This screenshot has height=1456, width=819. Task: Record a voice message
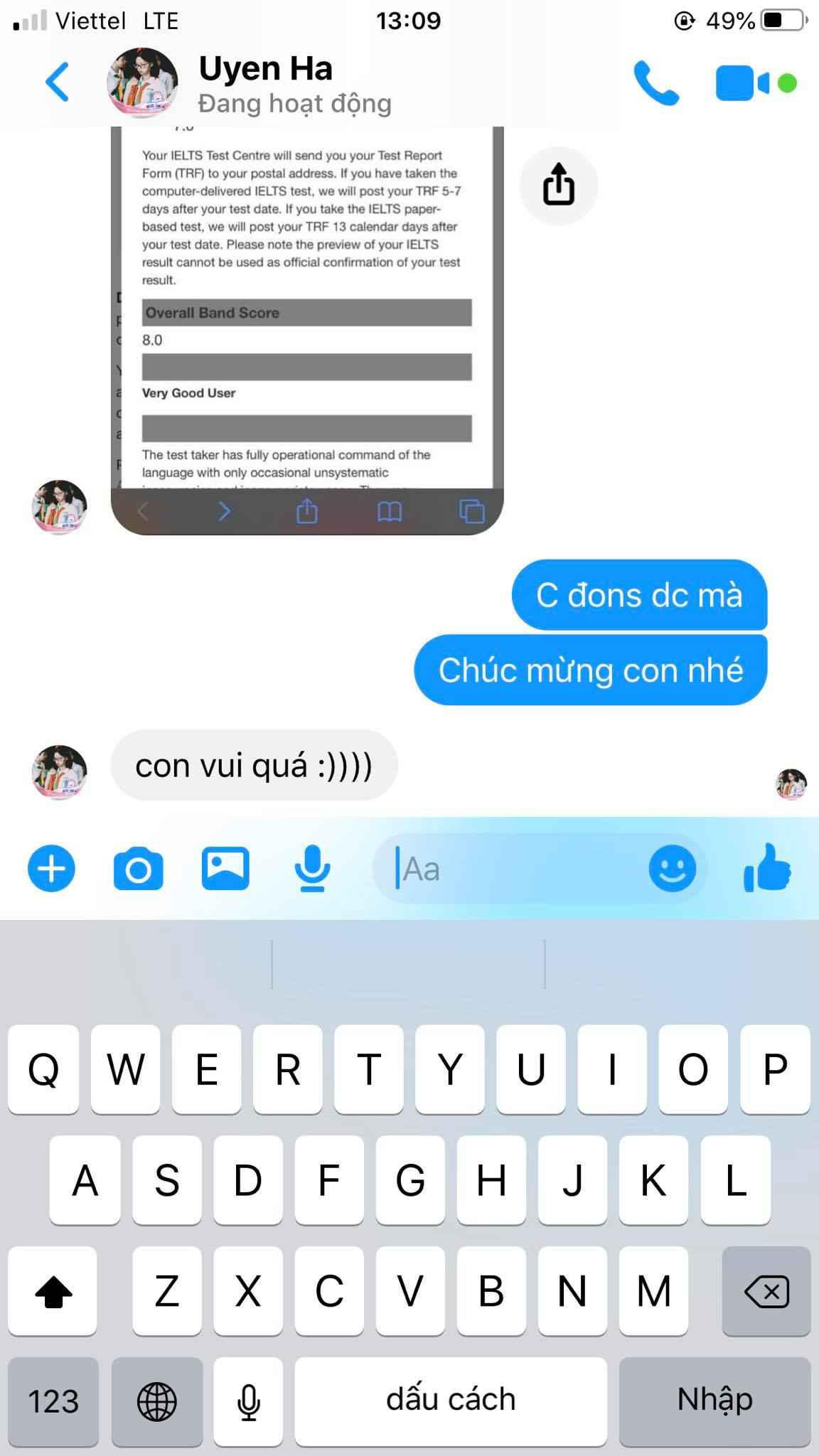[312, 869]
